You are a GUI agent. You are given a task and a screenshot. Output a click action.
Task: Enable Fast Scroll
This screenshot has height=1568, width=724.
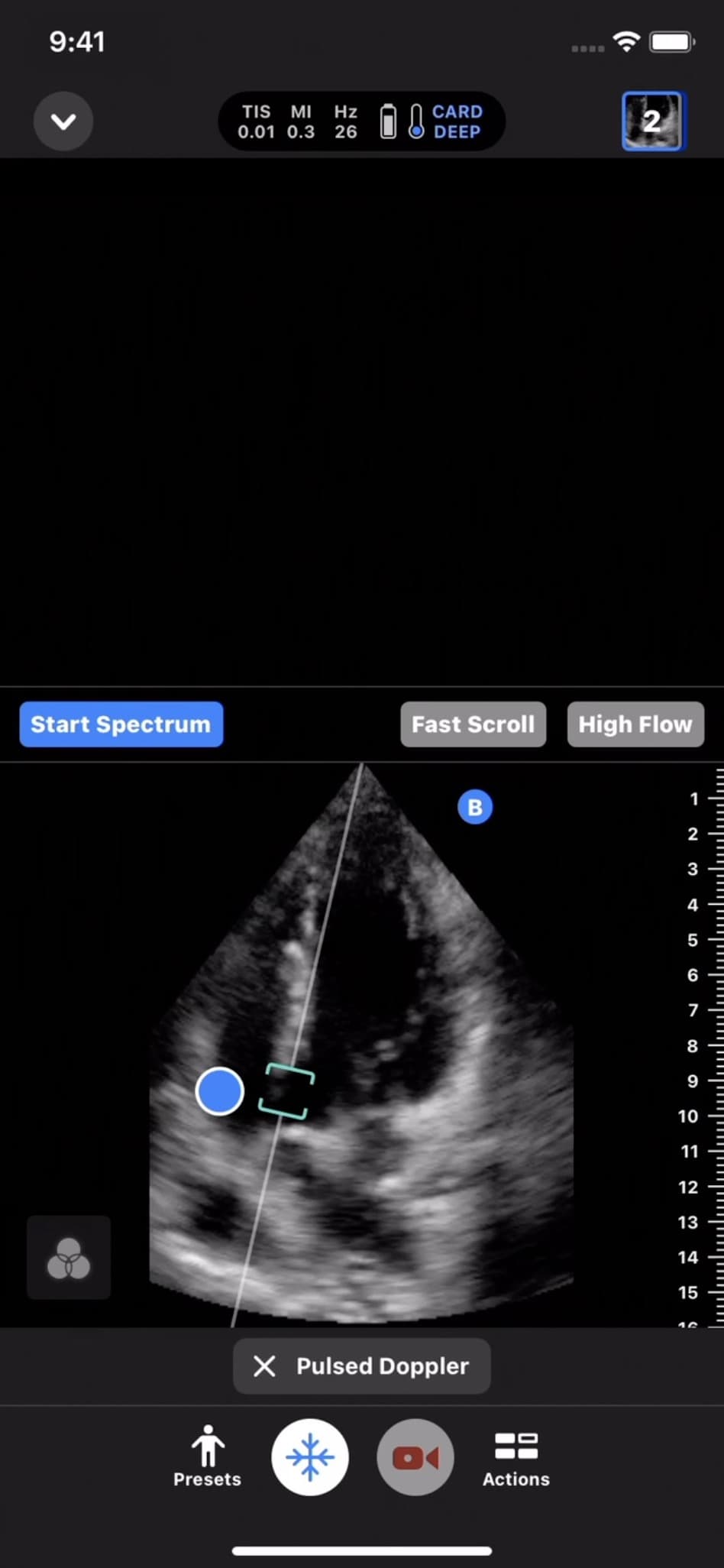click(473, 724)
